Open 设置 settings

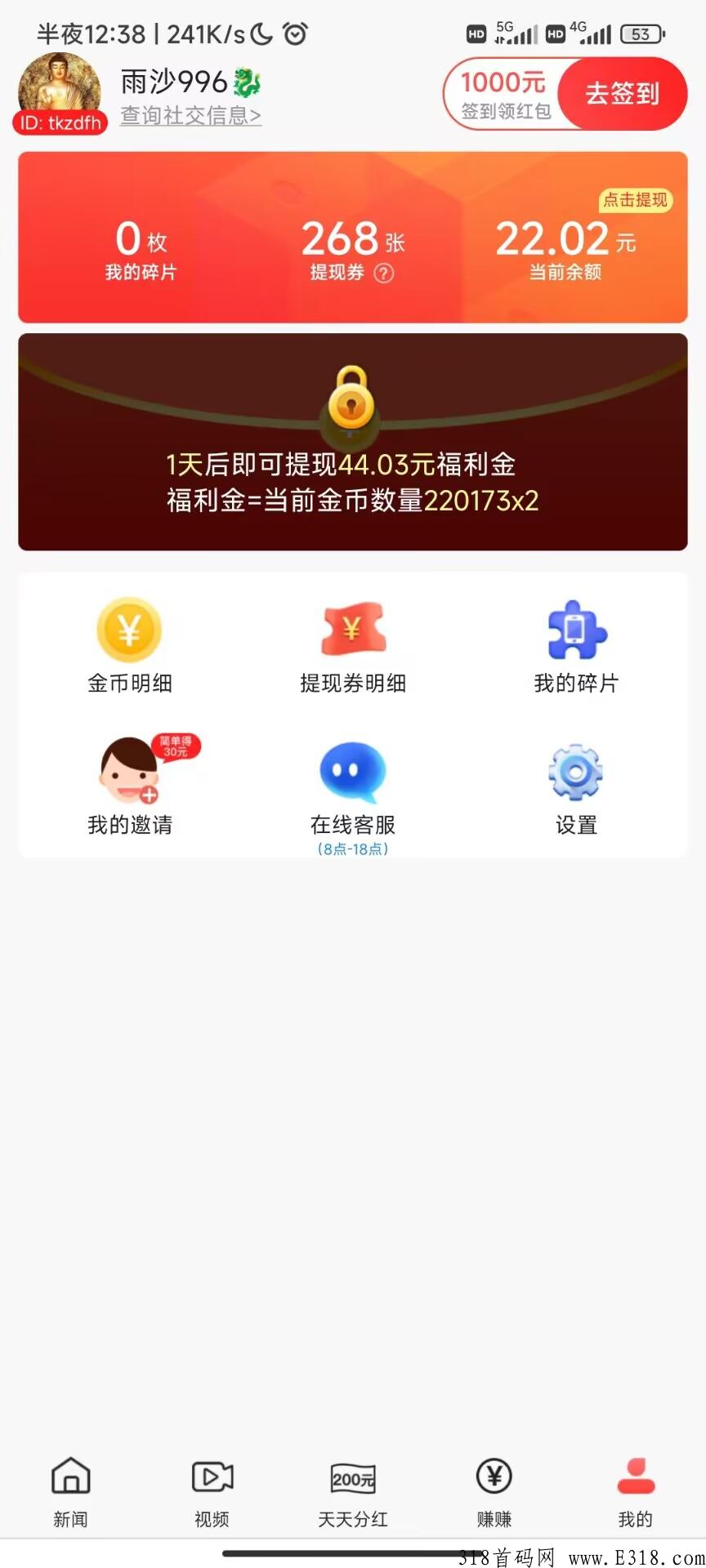point(574,784)
